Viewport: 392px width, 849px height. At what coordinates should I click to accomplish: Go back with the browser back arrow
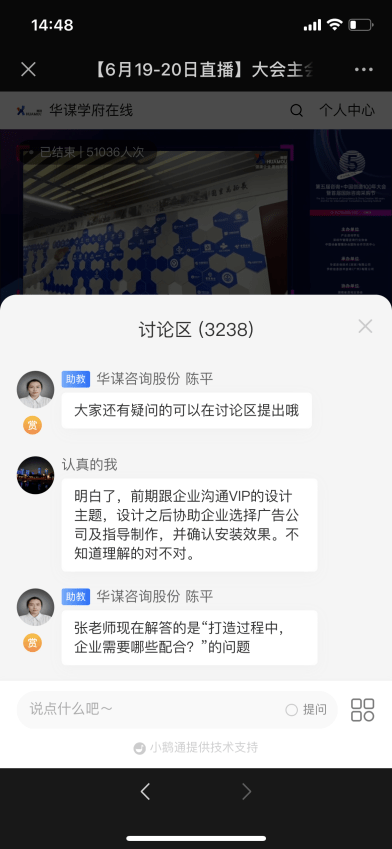click(x=145, y=792)
